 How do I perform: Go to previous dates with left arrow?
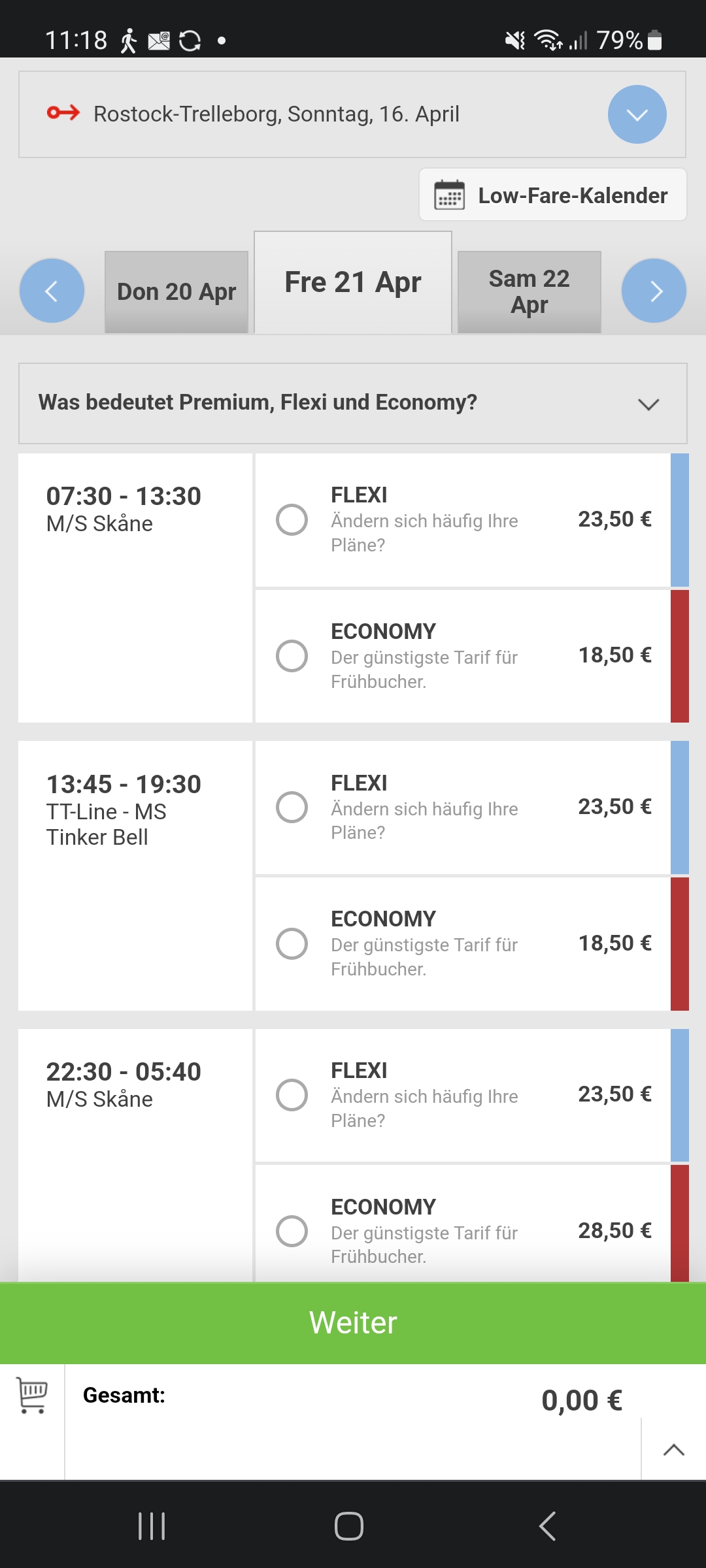(x=52, y=291)
